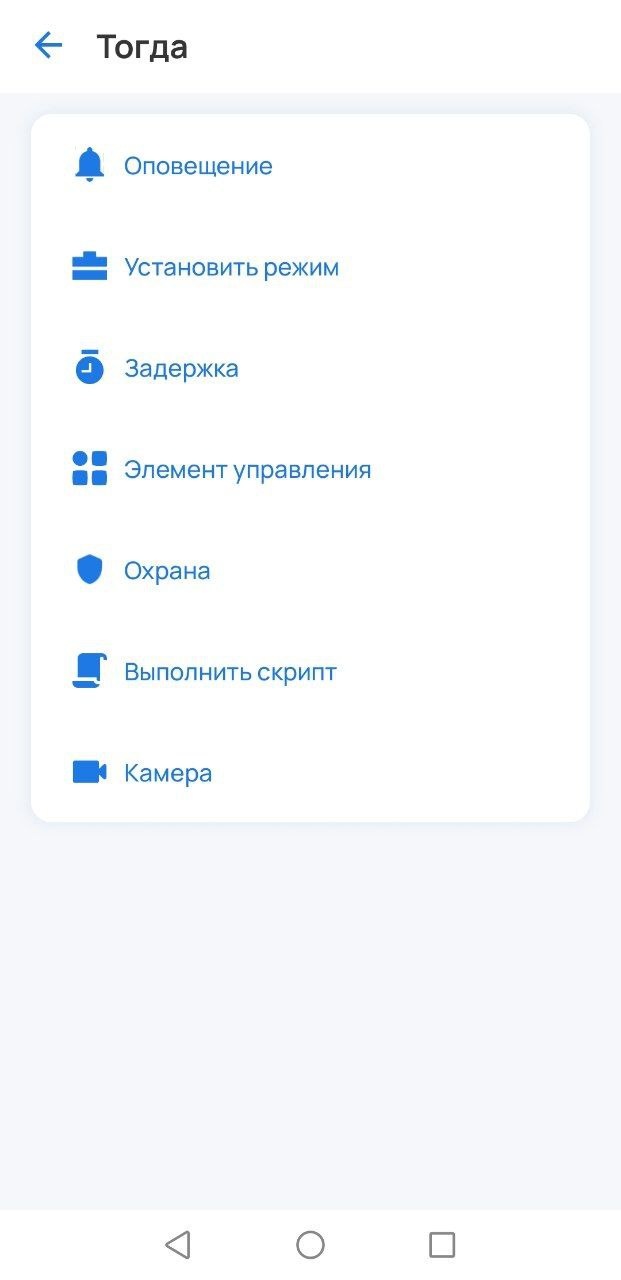This screenshot has height=1280, width=621.
Task: Choose the Задержка action
Action: [x=181, y=368]
